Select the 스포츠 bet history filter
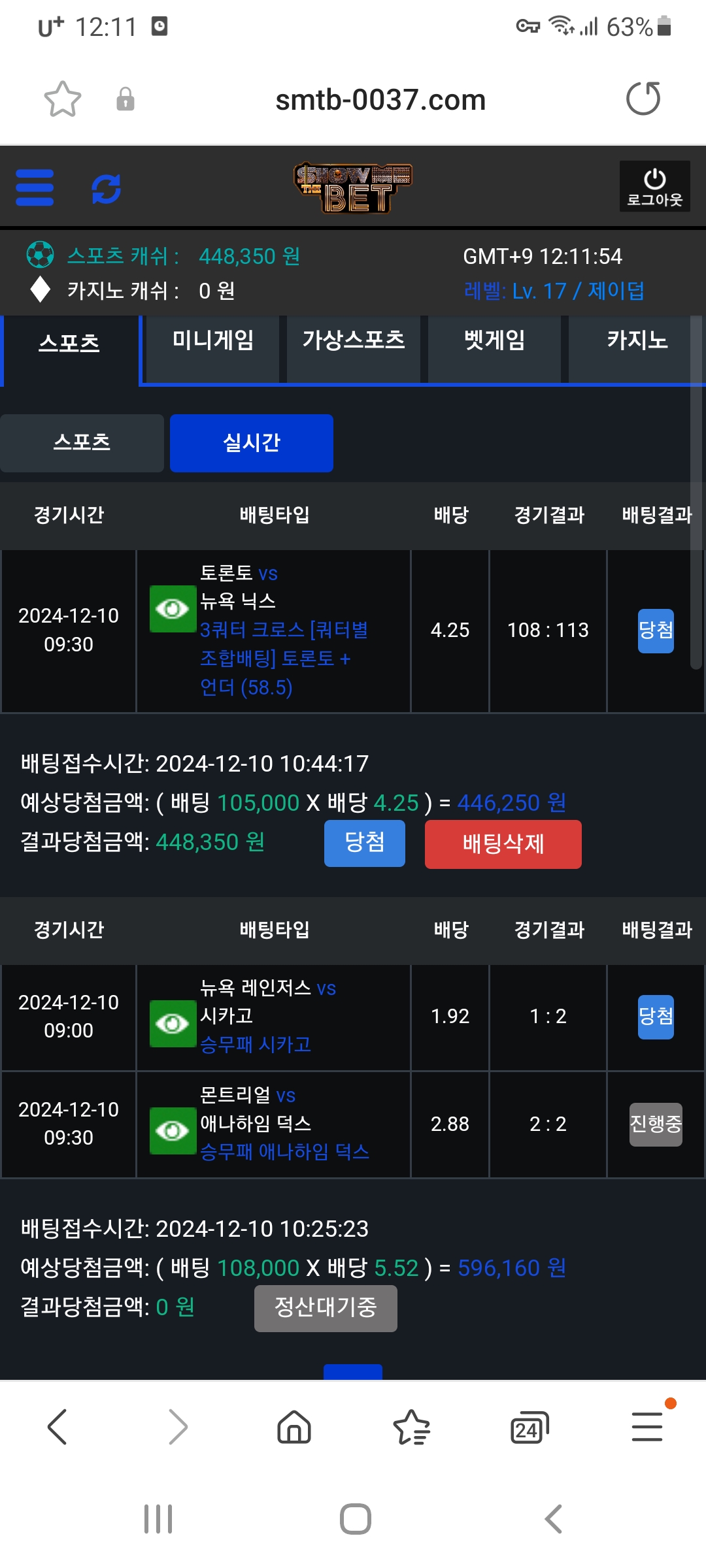This screenshot has width=706, height=1568. 82,443
